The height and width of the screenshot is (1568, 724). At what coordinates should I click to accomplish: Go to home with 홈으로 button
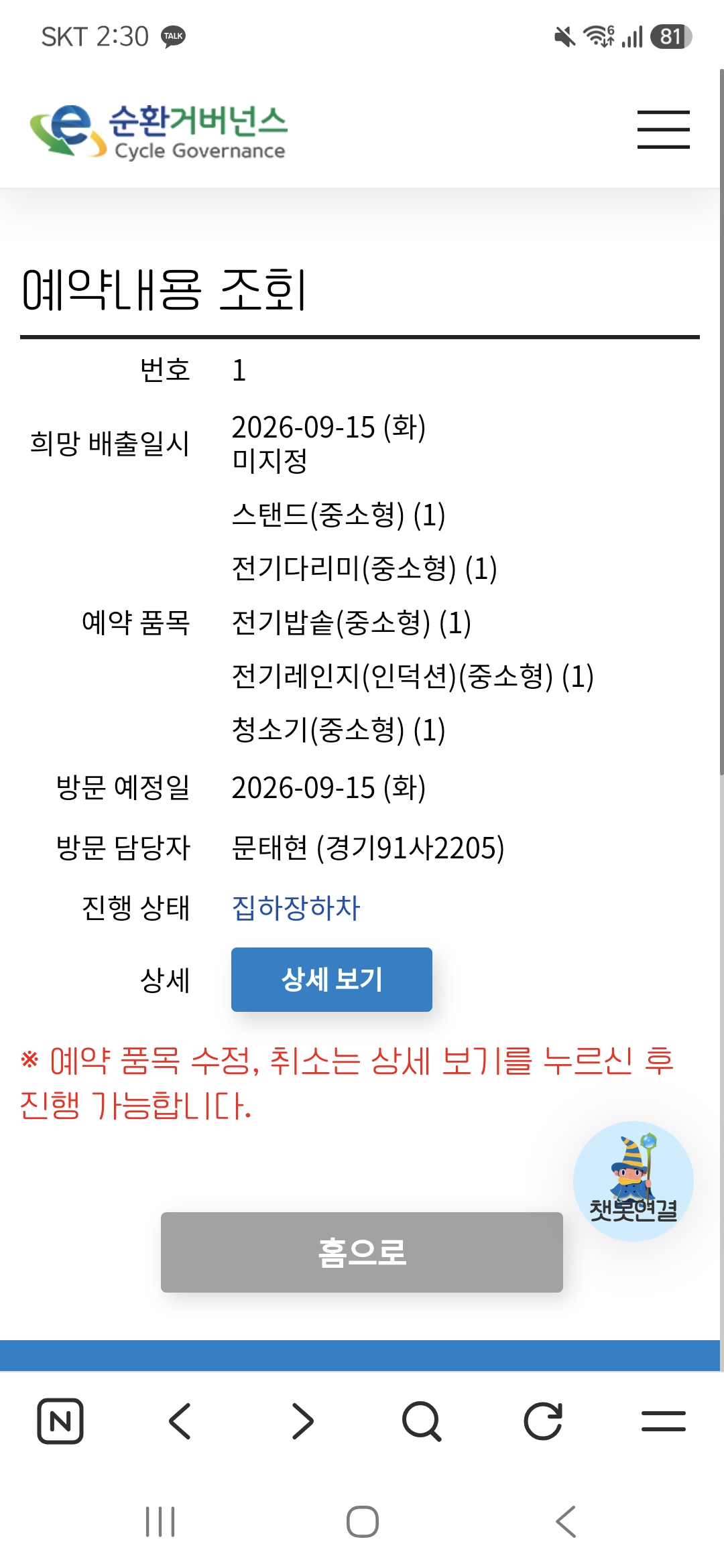[x=362, y=1252]
